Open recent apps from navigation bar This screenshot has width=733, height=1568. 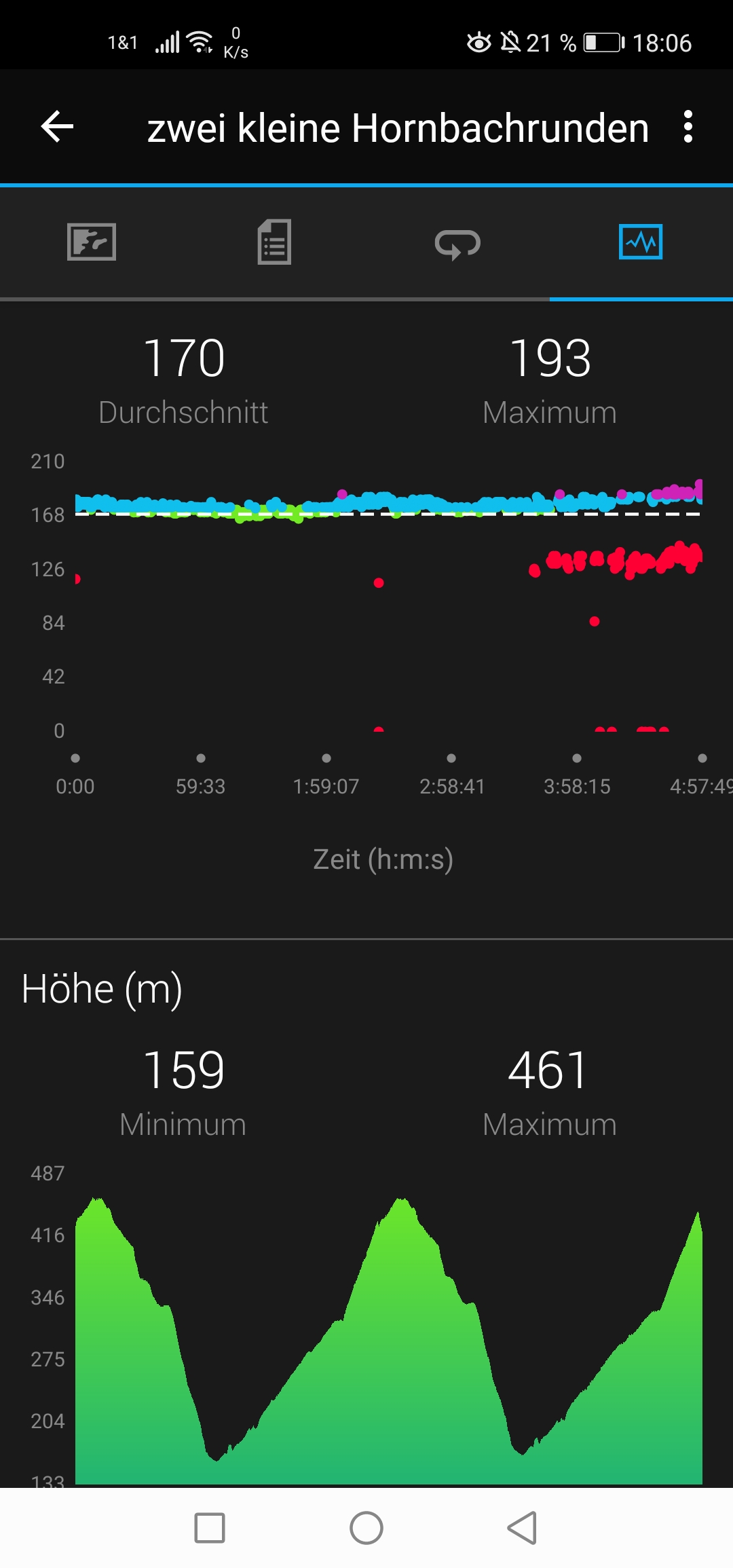coord(210,1528)
